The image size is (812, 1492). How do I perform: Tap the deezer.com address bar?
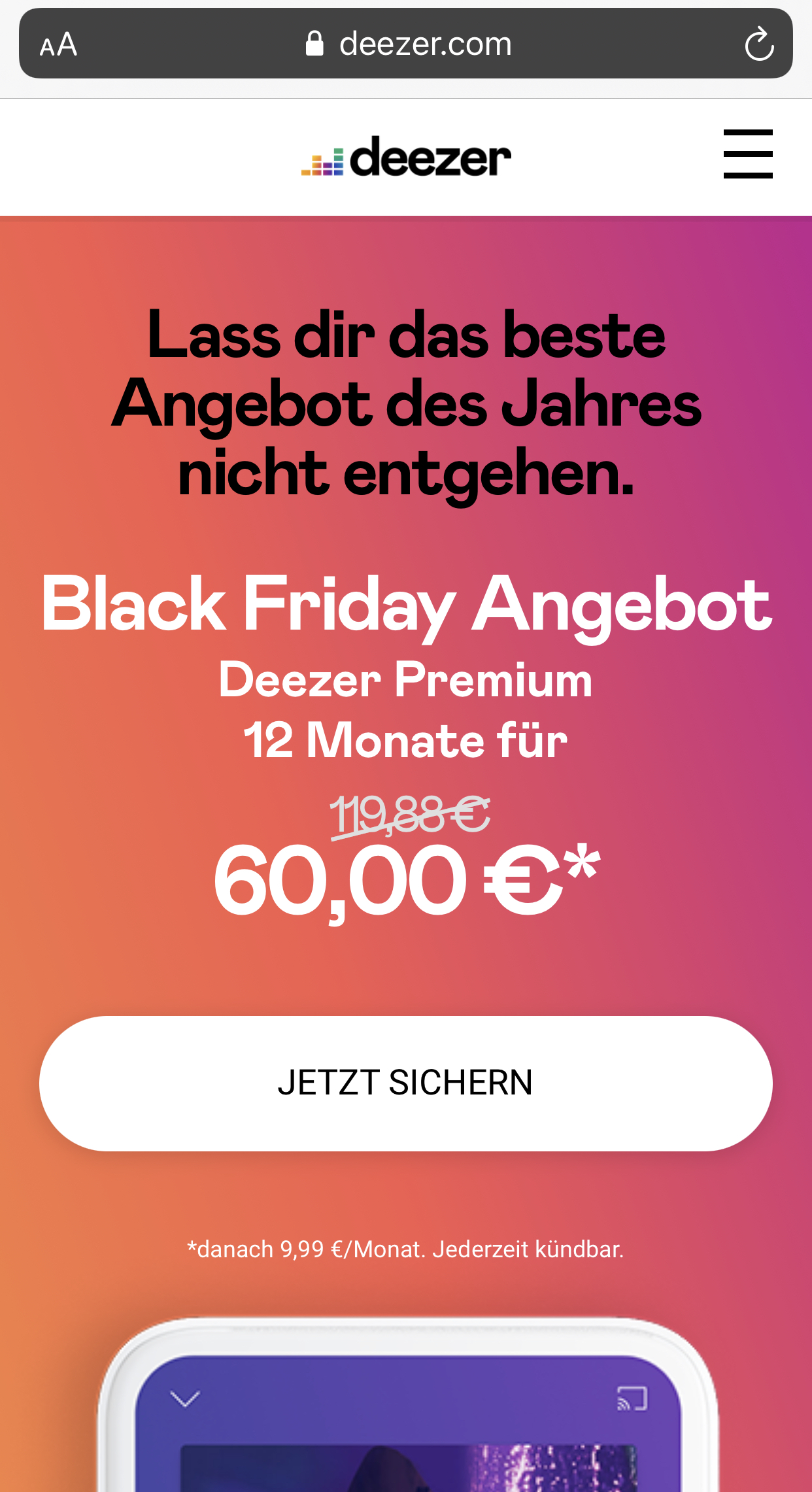[x=408, y=44]
